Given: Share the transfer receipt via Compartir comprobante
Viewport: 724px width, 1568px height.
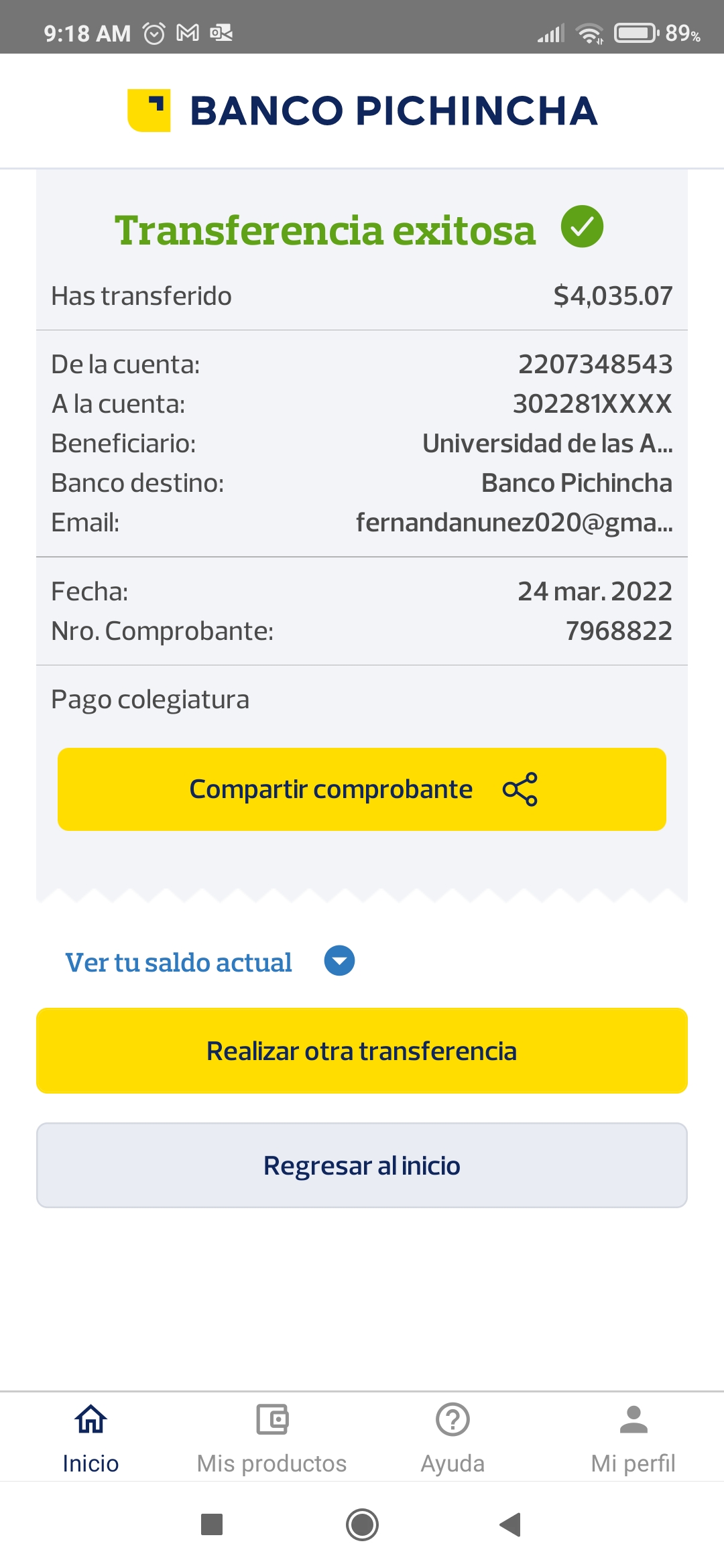Looking at the screenshot, I should [362, 789].
